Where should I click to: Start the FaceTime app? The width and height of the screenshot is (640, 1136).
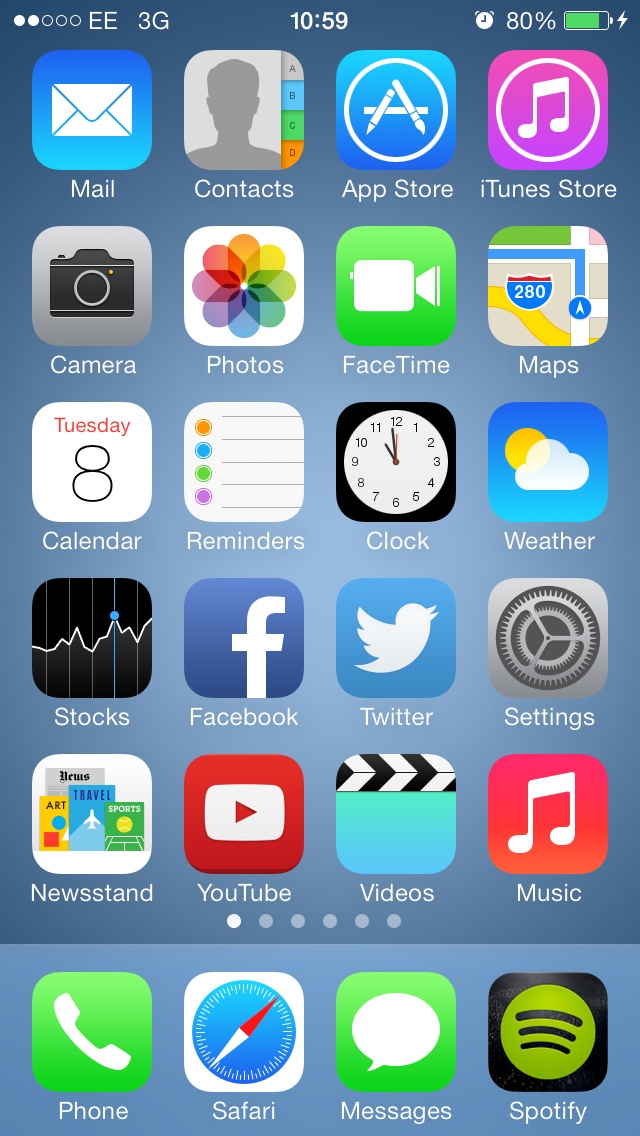[396, 286]
